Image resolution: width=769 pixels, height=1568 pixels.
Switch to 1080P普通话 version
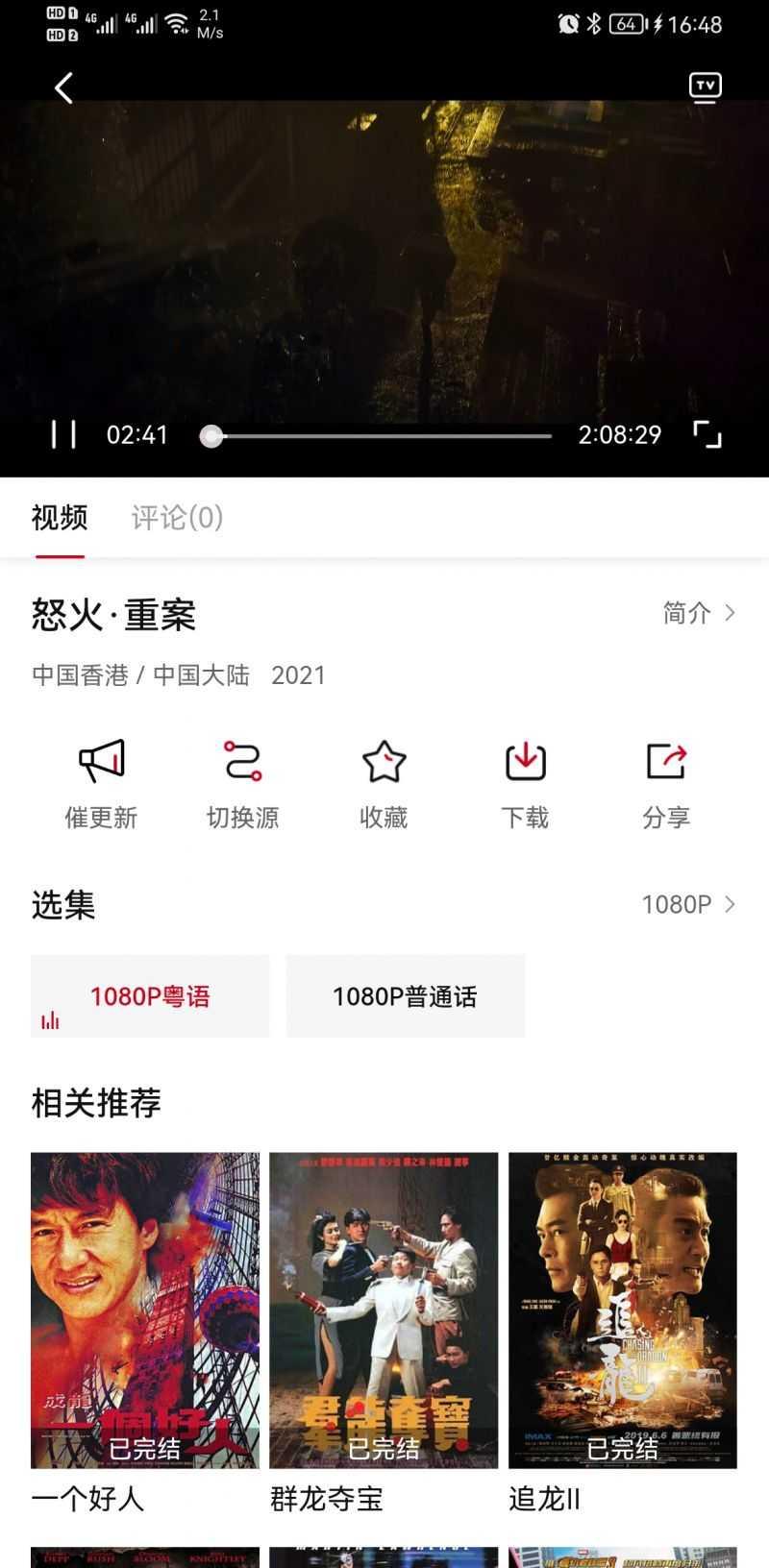[x=405, y=996]
